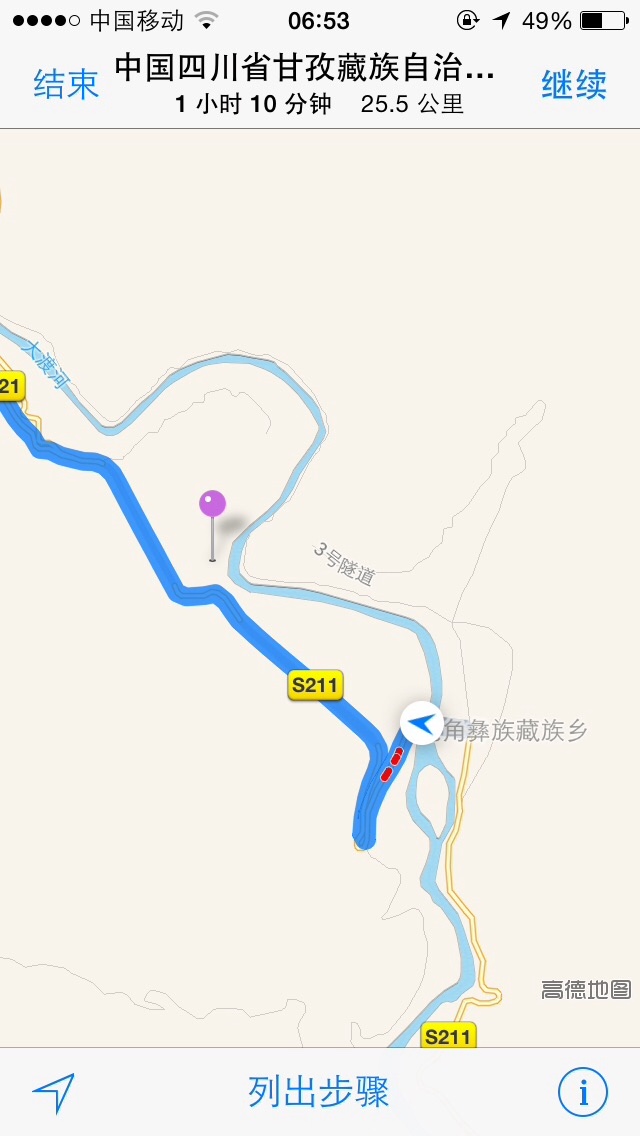640x1136 pixels.
Task: Tap 继续 to resume navigation
Action: 574,84
